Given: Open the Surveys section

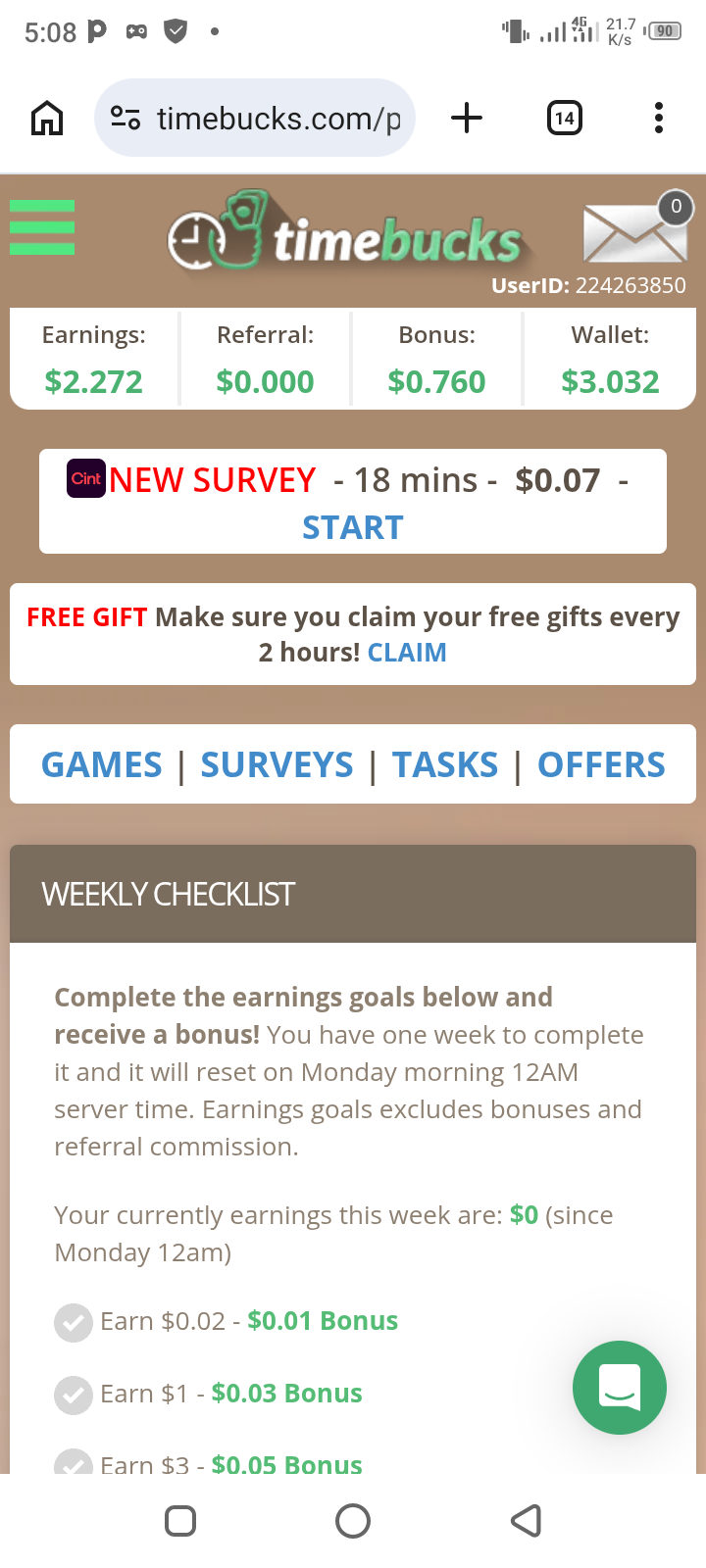Looking at the screenshot, I should (x=277, y=764).
